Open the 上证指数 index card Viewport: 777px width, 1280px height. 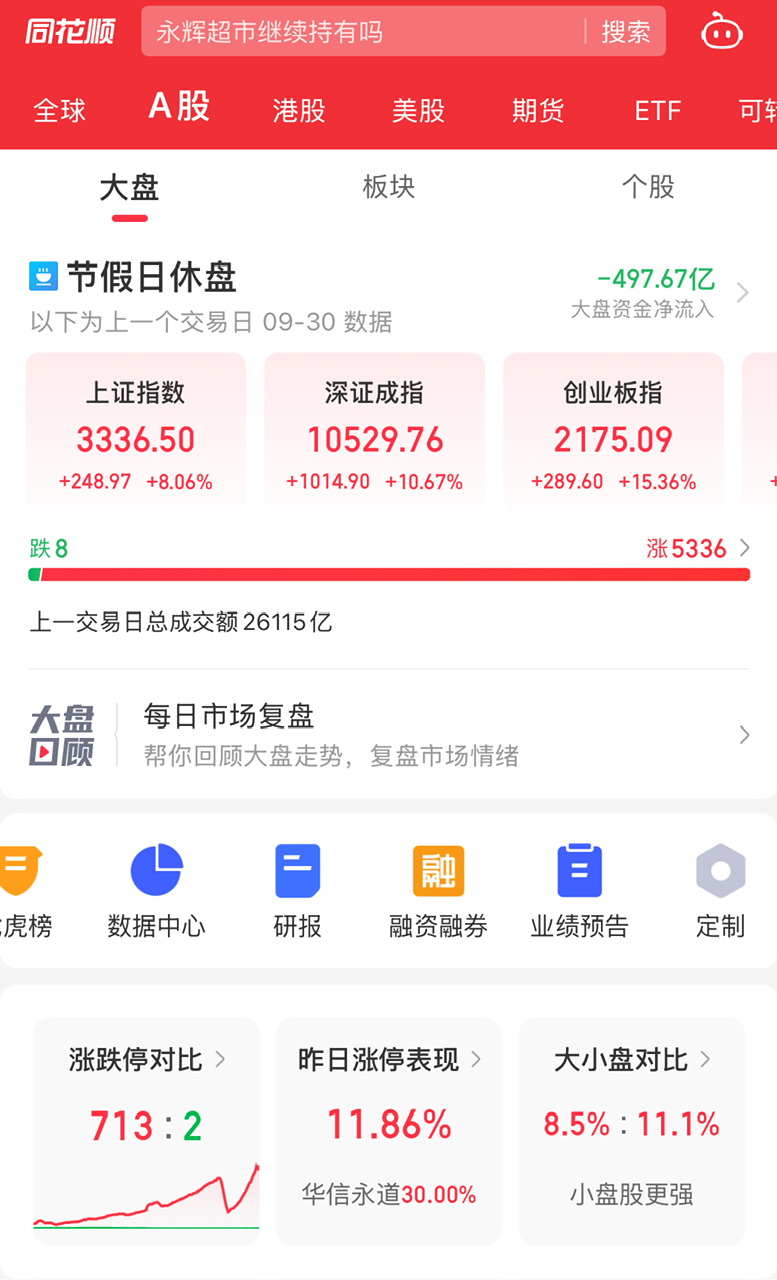point(136,432)
